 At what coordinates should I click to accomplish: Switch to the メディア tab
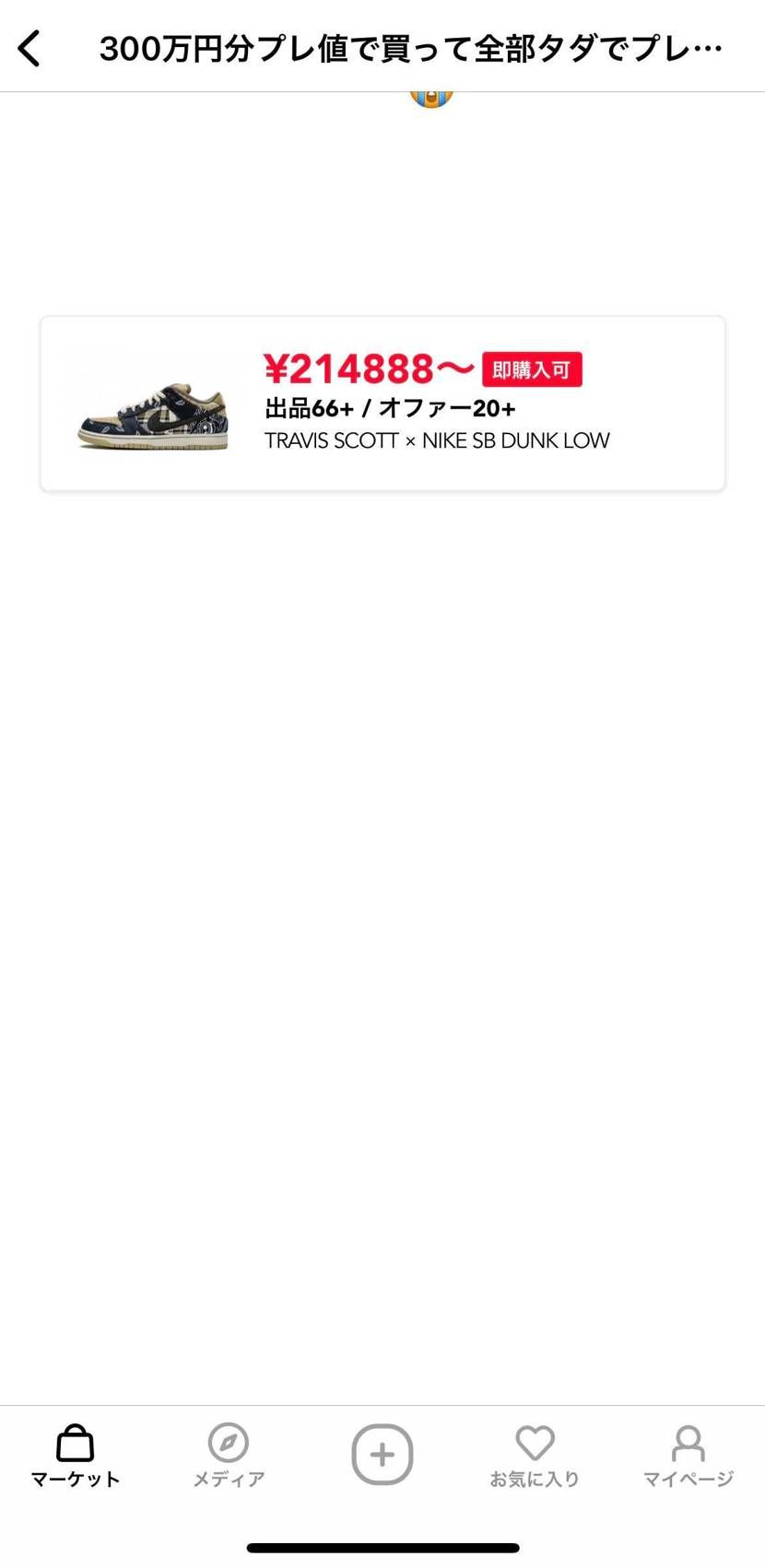click(229, 1456)
